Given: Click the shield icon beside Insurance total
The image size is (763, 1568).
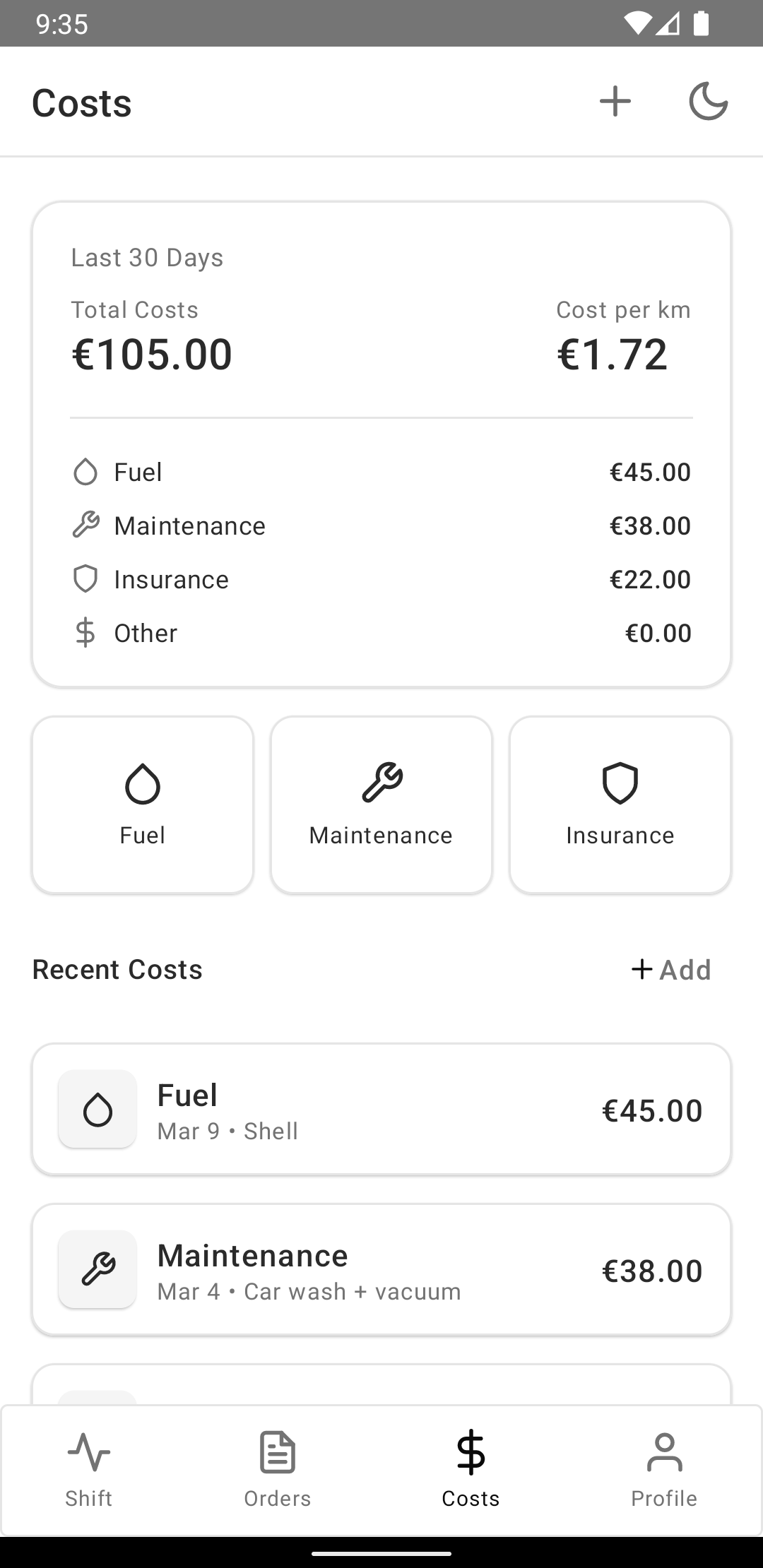Looking at the screenshot, I should (x=85, y=578).
